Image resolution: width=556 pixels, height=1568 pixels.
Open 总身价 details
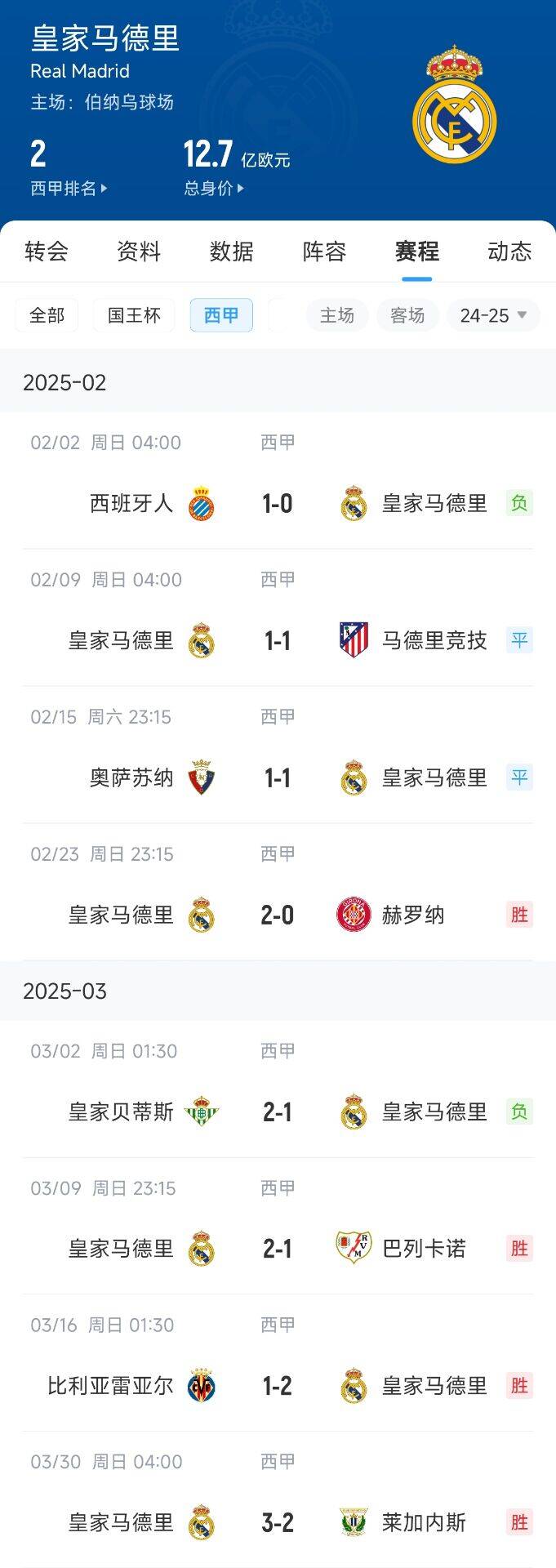coord(214,189)
